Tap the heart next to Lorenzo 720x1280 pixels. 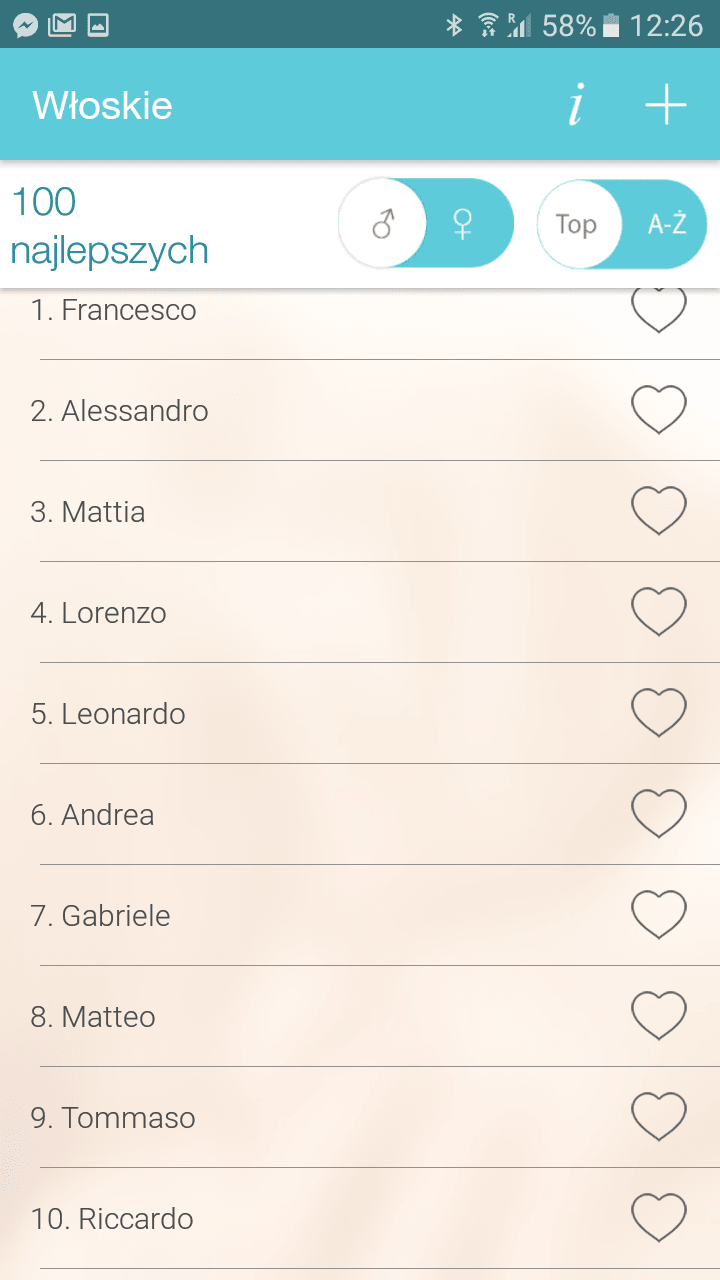pyautogui.click(x=659, y=612)
